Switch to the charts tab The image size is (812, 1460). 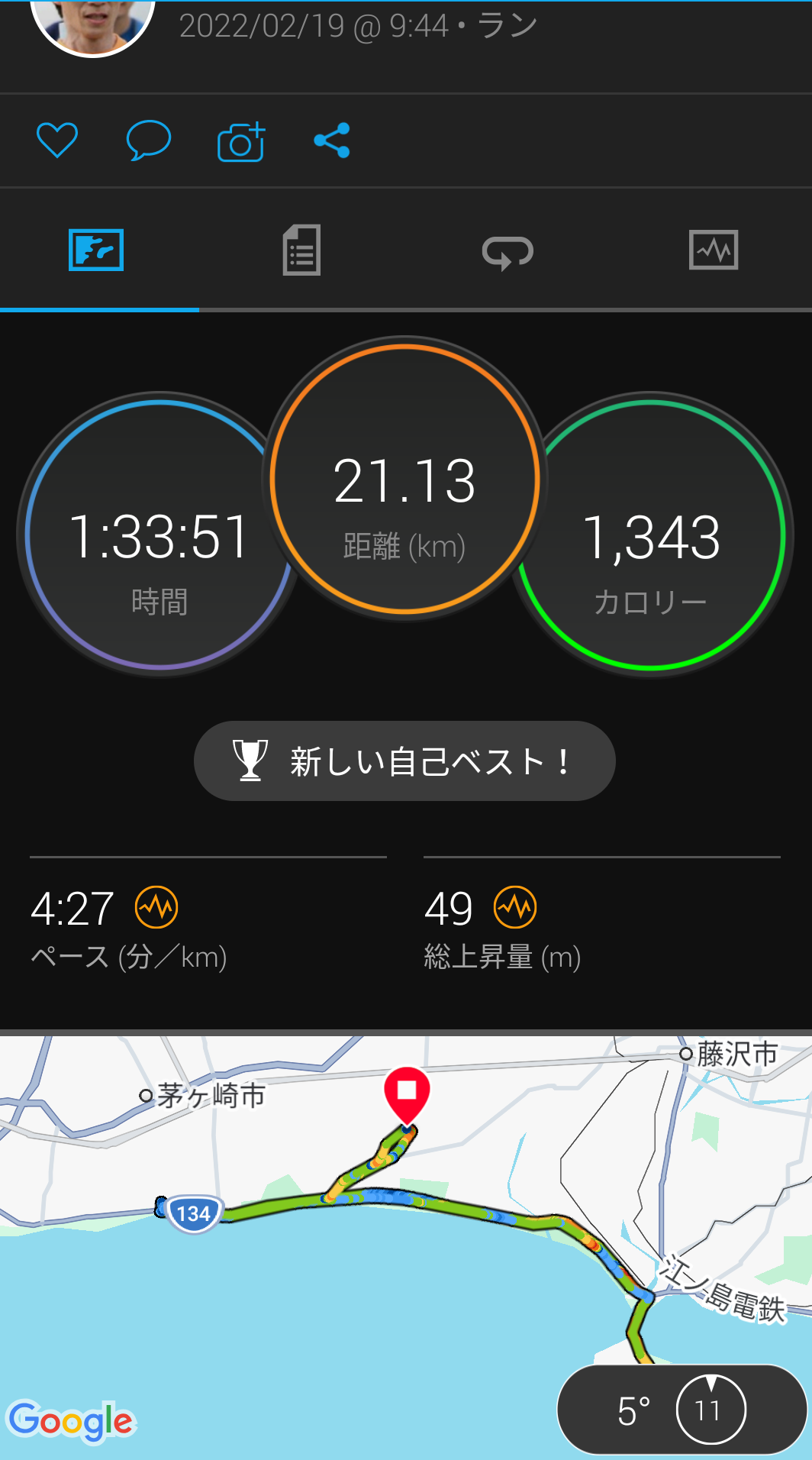pos(713,250)
